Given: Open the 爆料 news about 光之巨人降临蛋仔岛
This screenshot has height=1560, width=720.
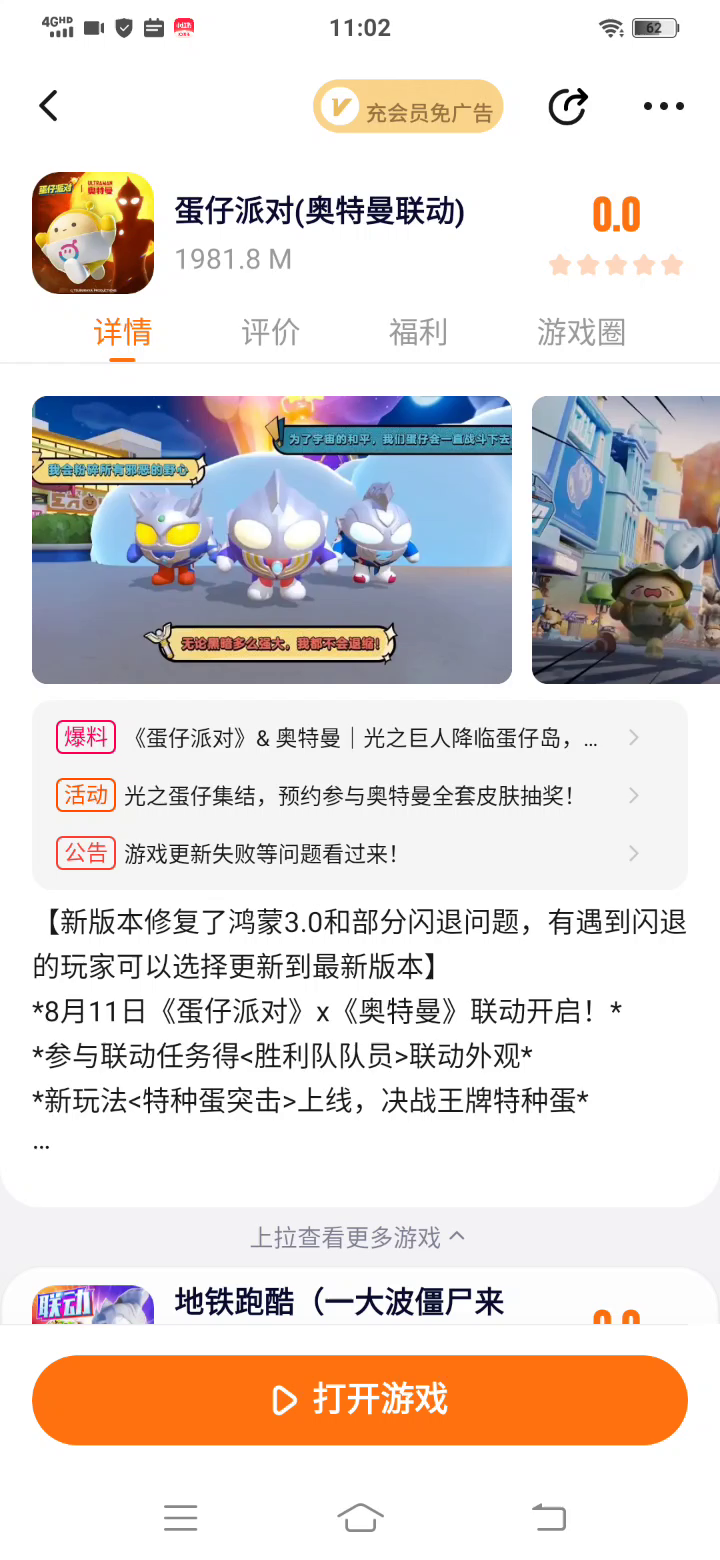Looking at the screenshot, I should point(360,738).
